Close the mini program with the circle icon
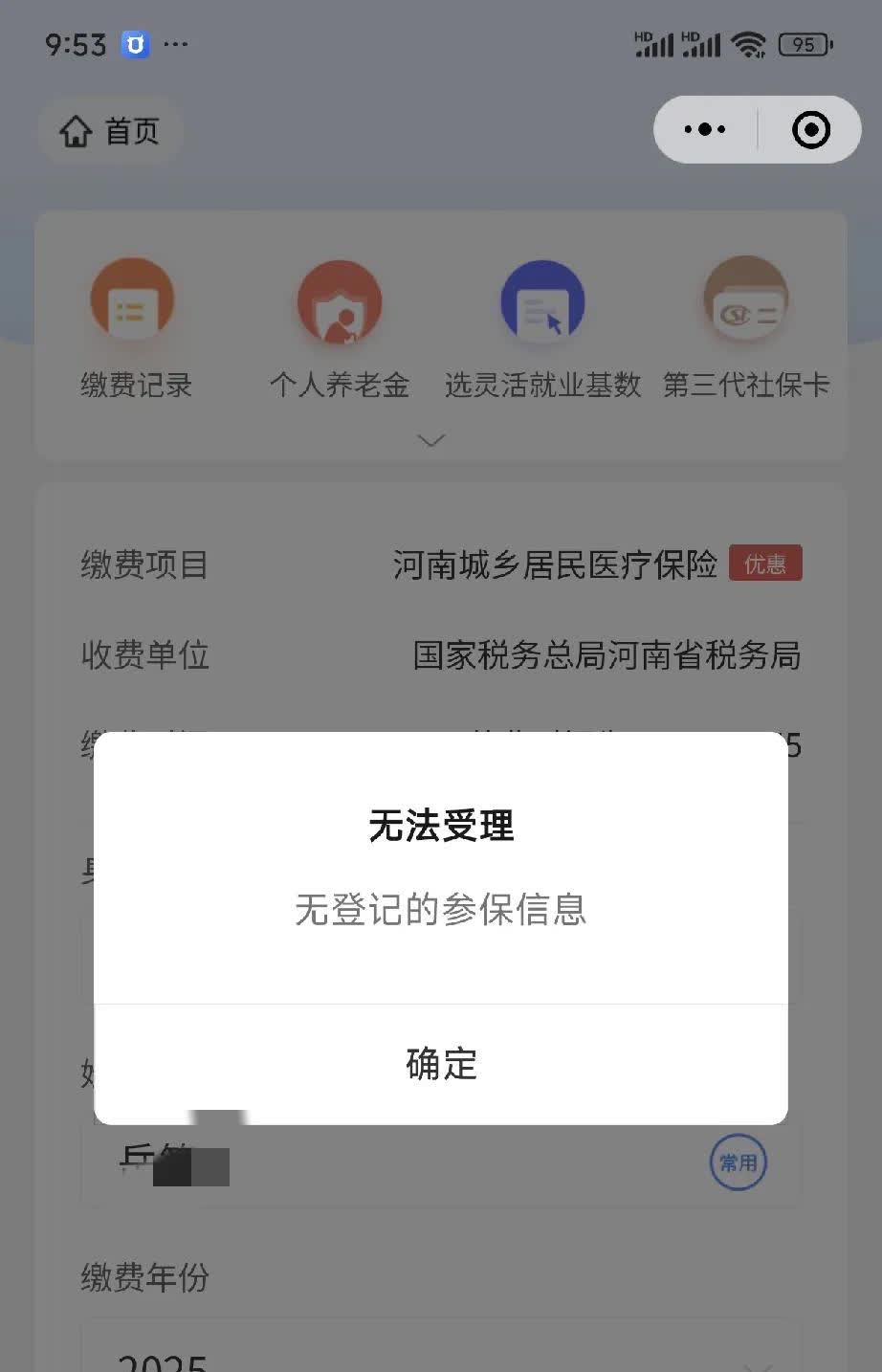The width and height of the screenshot is (882, 1372). tap(810, 130)
